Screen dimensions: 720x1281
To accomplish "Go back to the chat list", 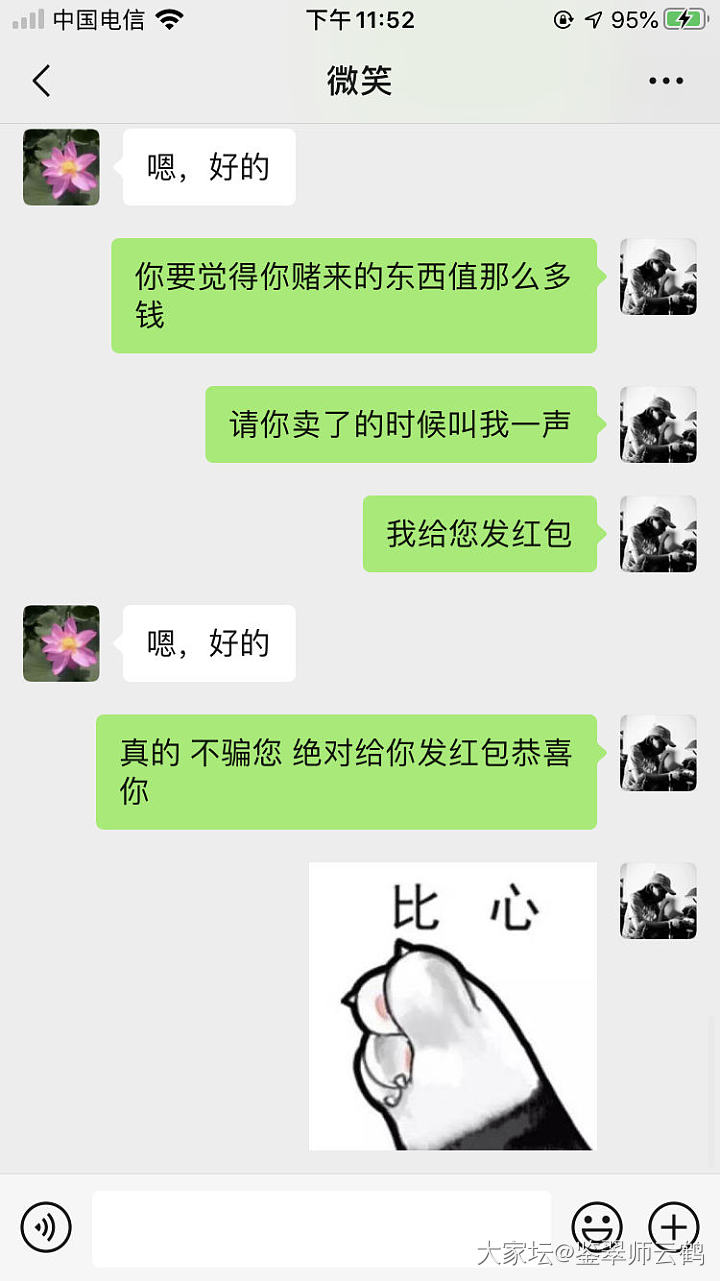I will point(41,81).
